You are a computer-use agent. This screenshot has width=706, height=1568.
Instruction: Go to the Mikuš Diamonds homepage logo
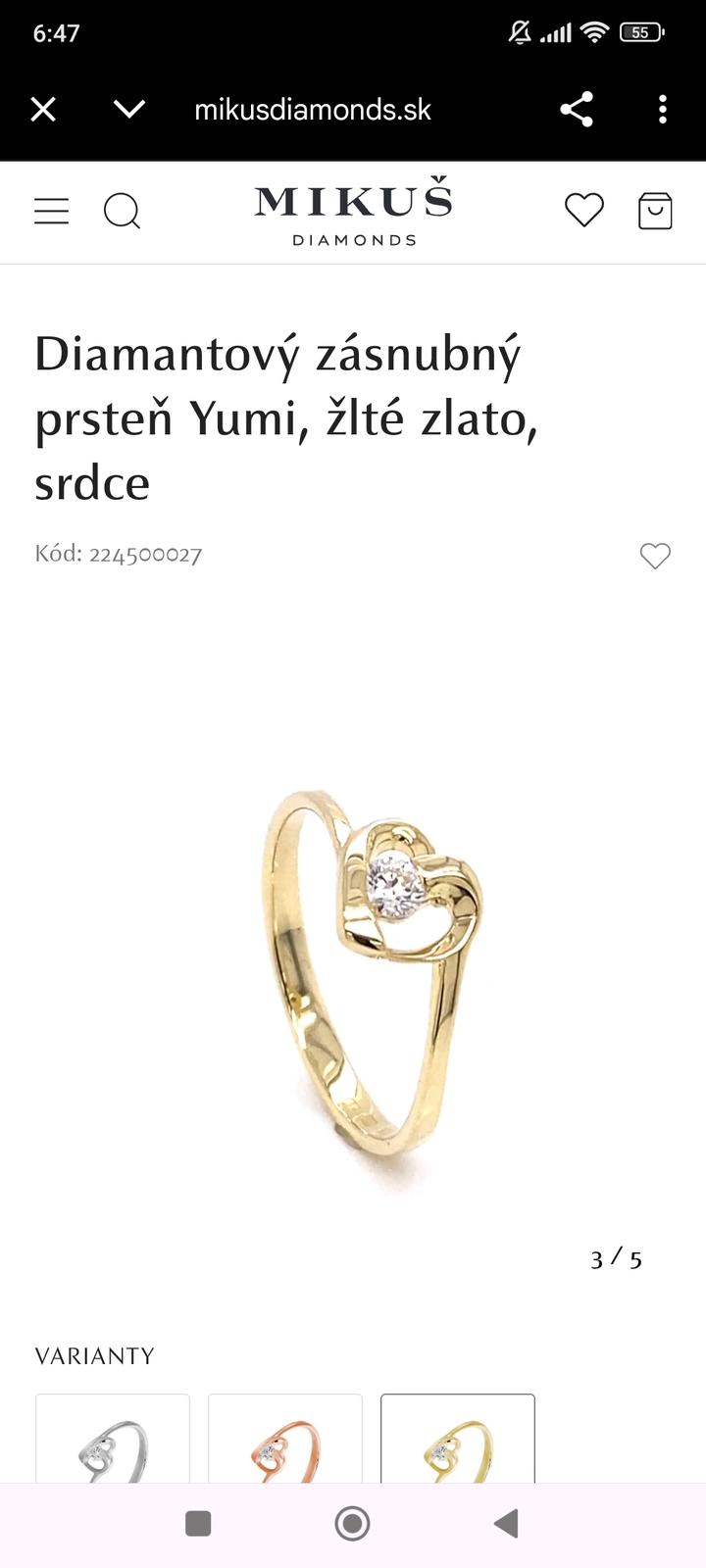pos(353,211)
